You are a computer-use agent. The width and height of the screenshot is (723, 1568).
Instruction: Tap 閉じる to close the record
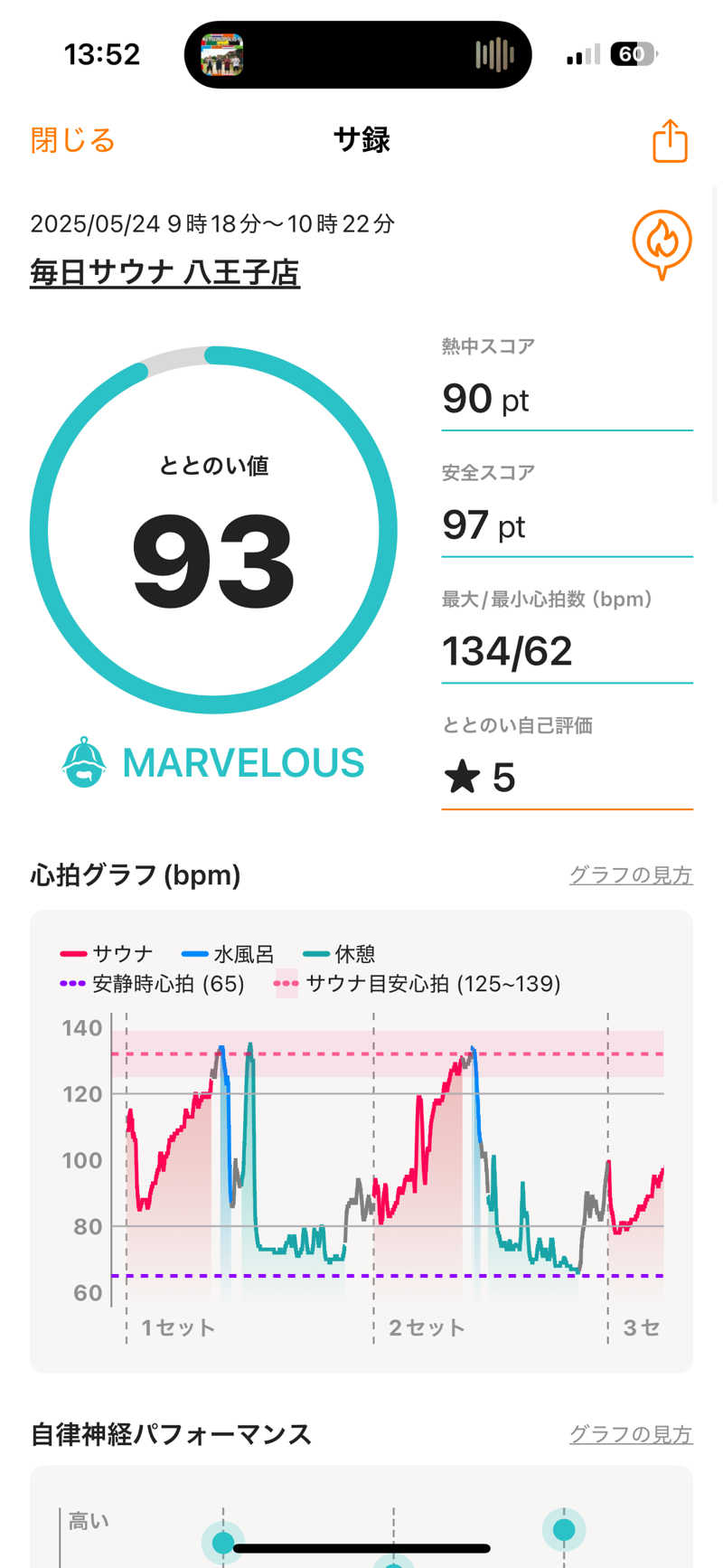click(72, 141)
